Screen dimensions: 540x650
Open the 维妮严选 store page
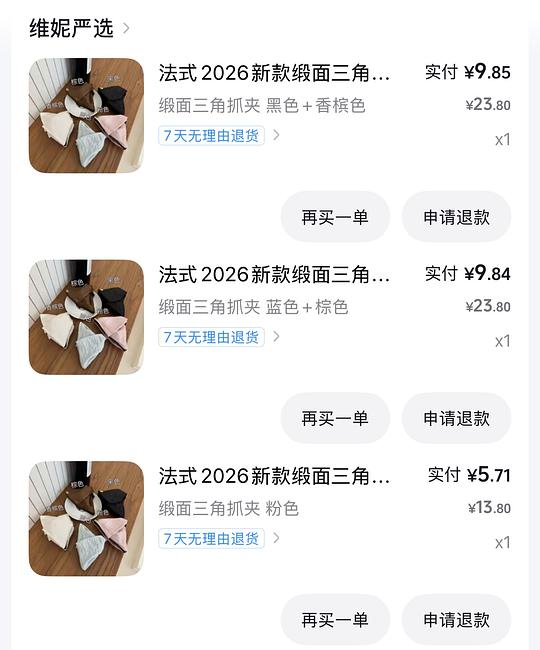pos(79,28)
